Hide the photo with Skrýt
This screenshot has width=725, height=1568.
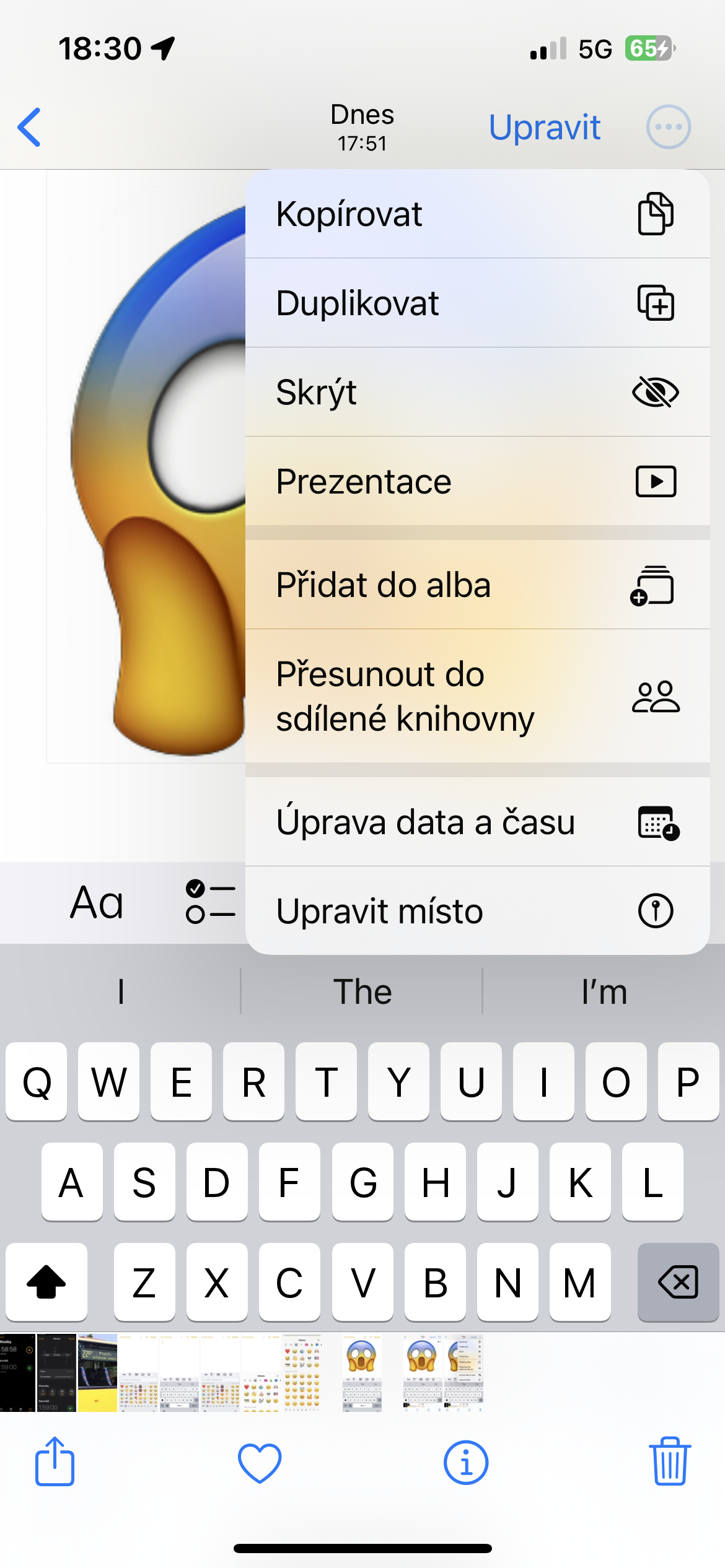click(x=477, y=393)
